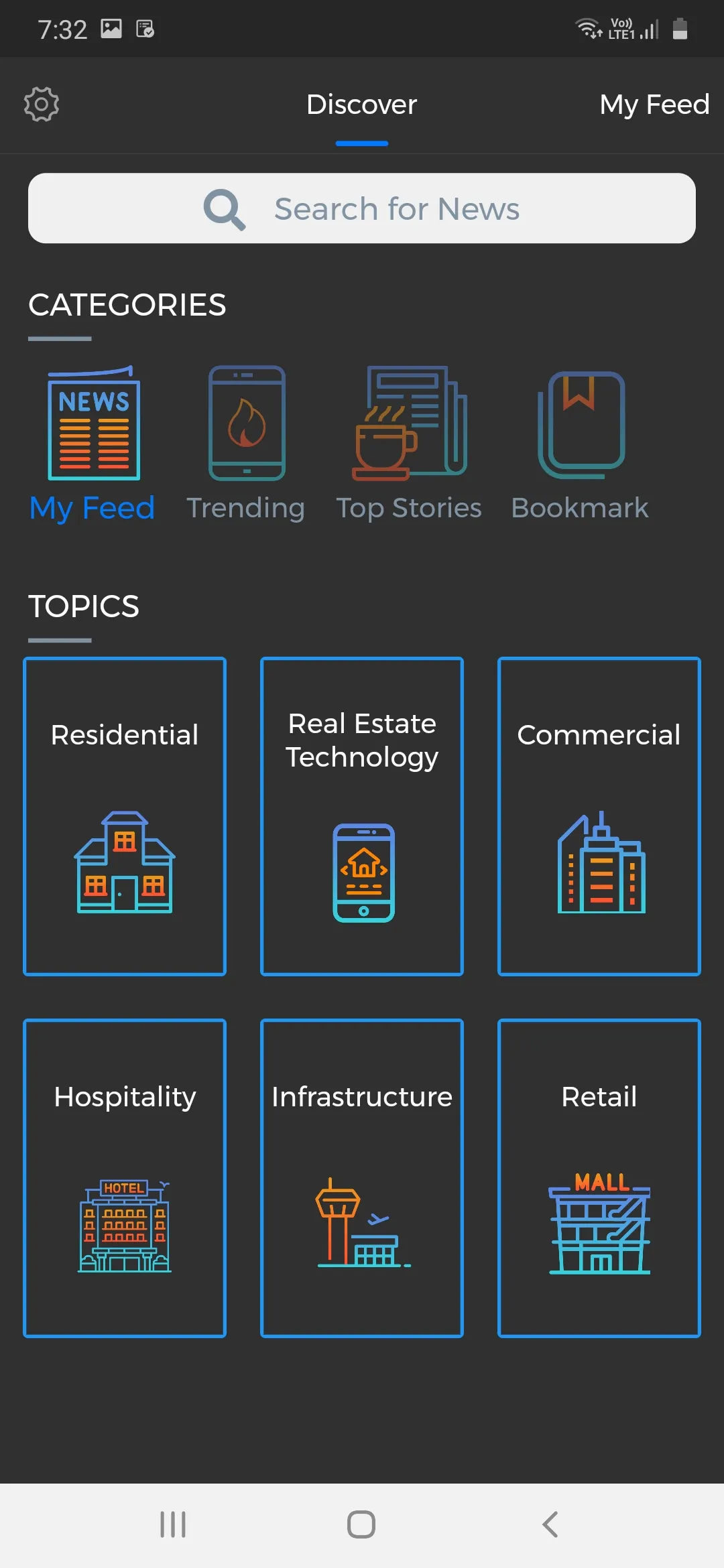
Task: Open the My Feed category
Action: [x=93, y=444]
